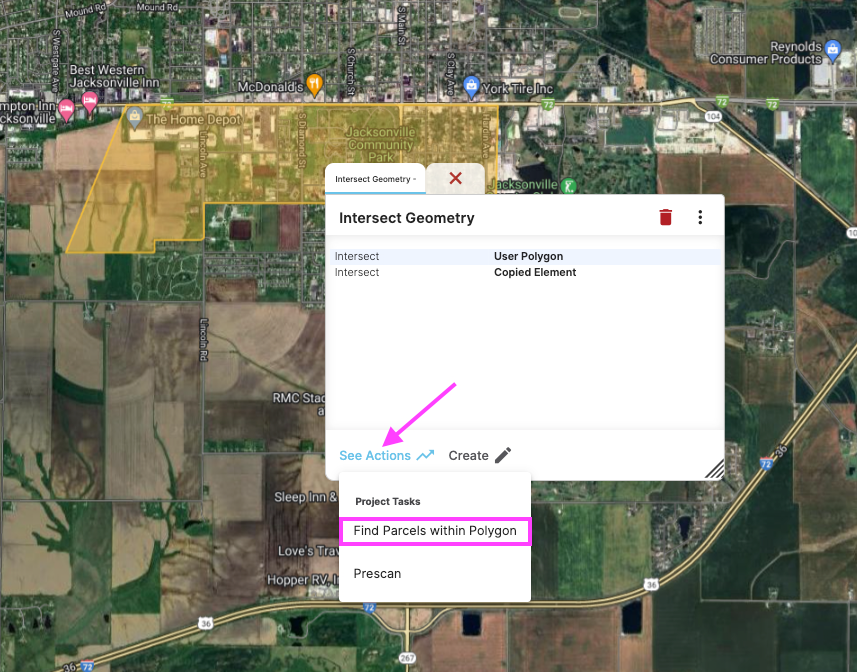Select Prescan project task
This screenshot has width=857, height=672.
pyautogui.click(x=377, y=573)
